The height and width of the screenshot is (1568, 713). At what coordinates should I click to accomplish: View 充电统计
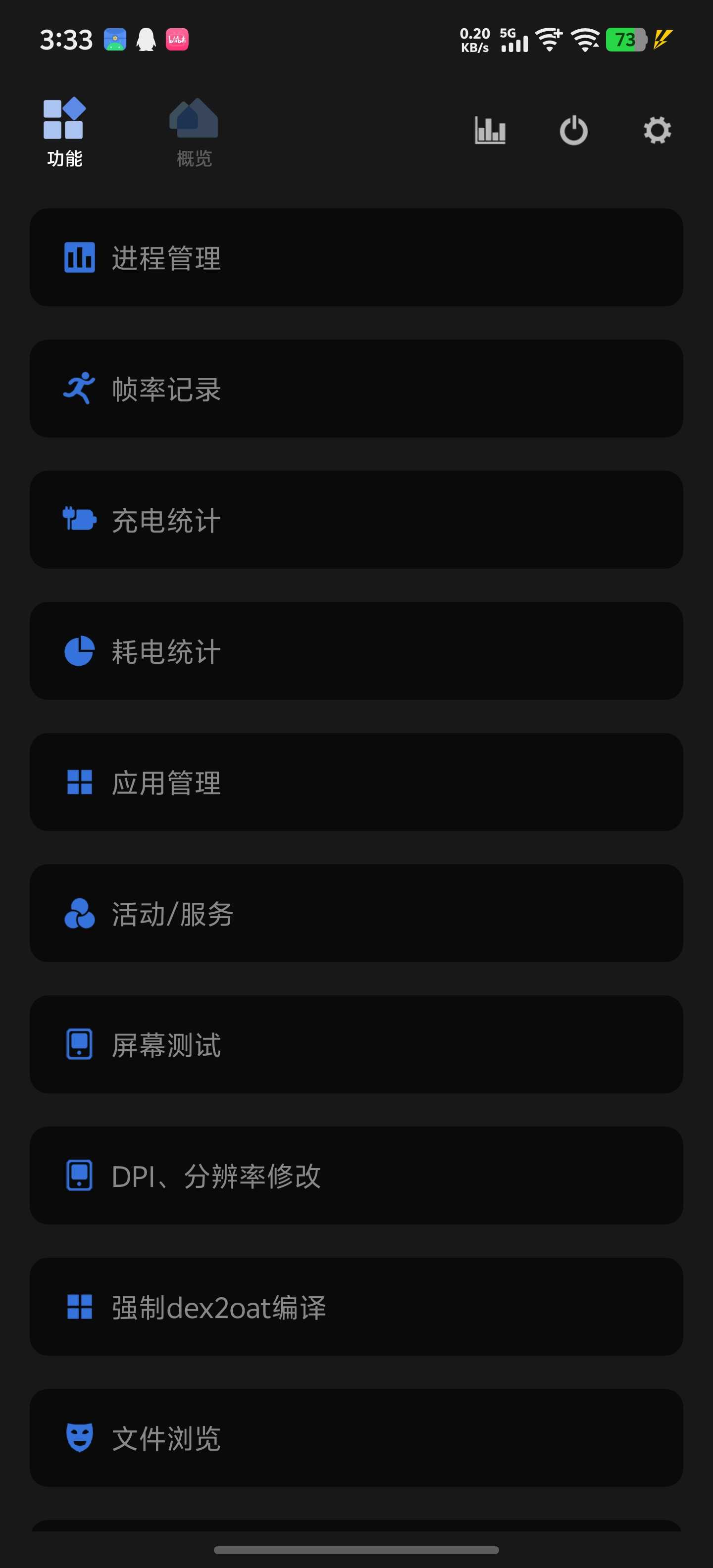click(356, 520)
